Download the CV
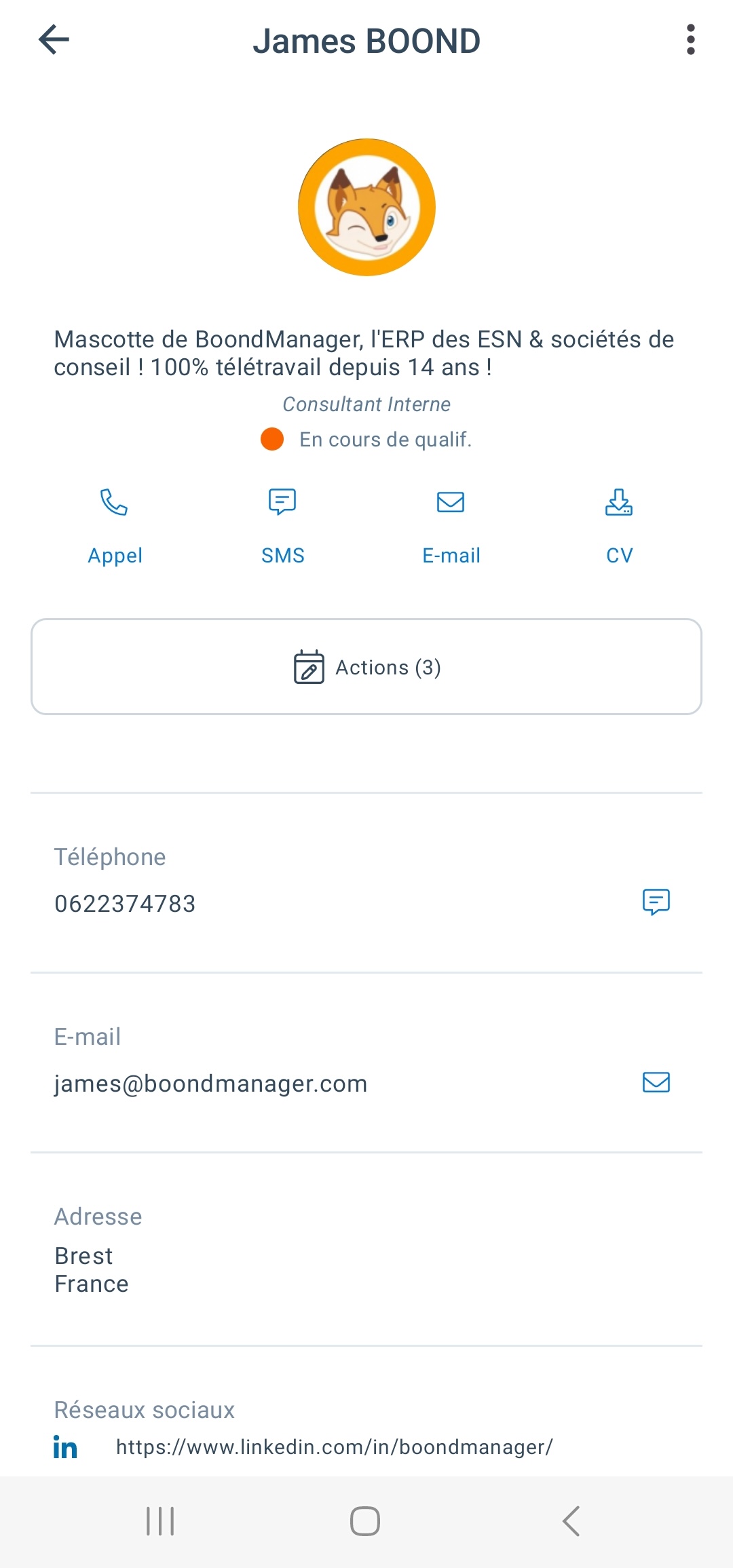 coord(619,527)
